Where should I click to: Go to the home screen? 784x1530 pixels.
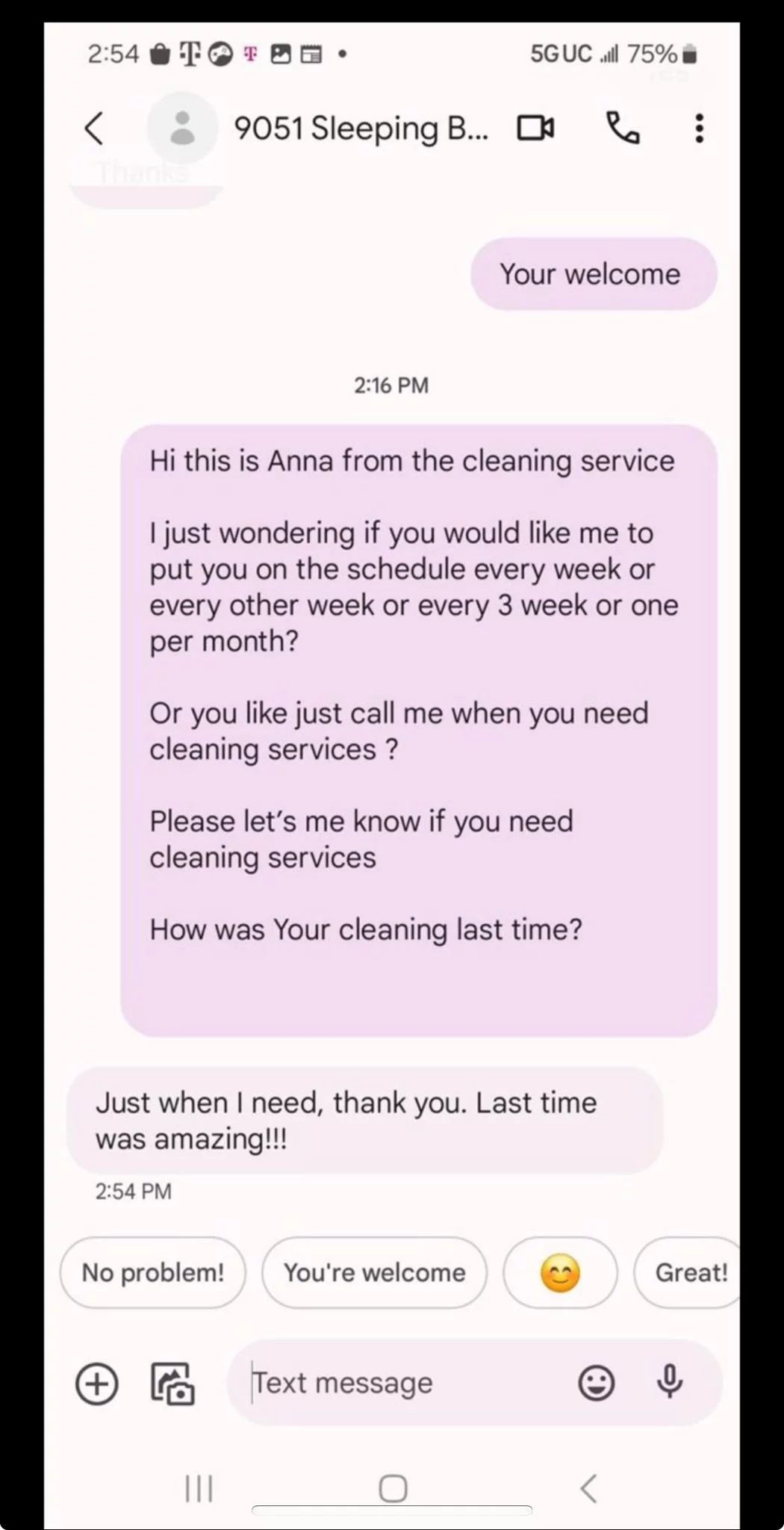click(x=393, y=1488)
